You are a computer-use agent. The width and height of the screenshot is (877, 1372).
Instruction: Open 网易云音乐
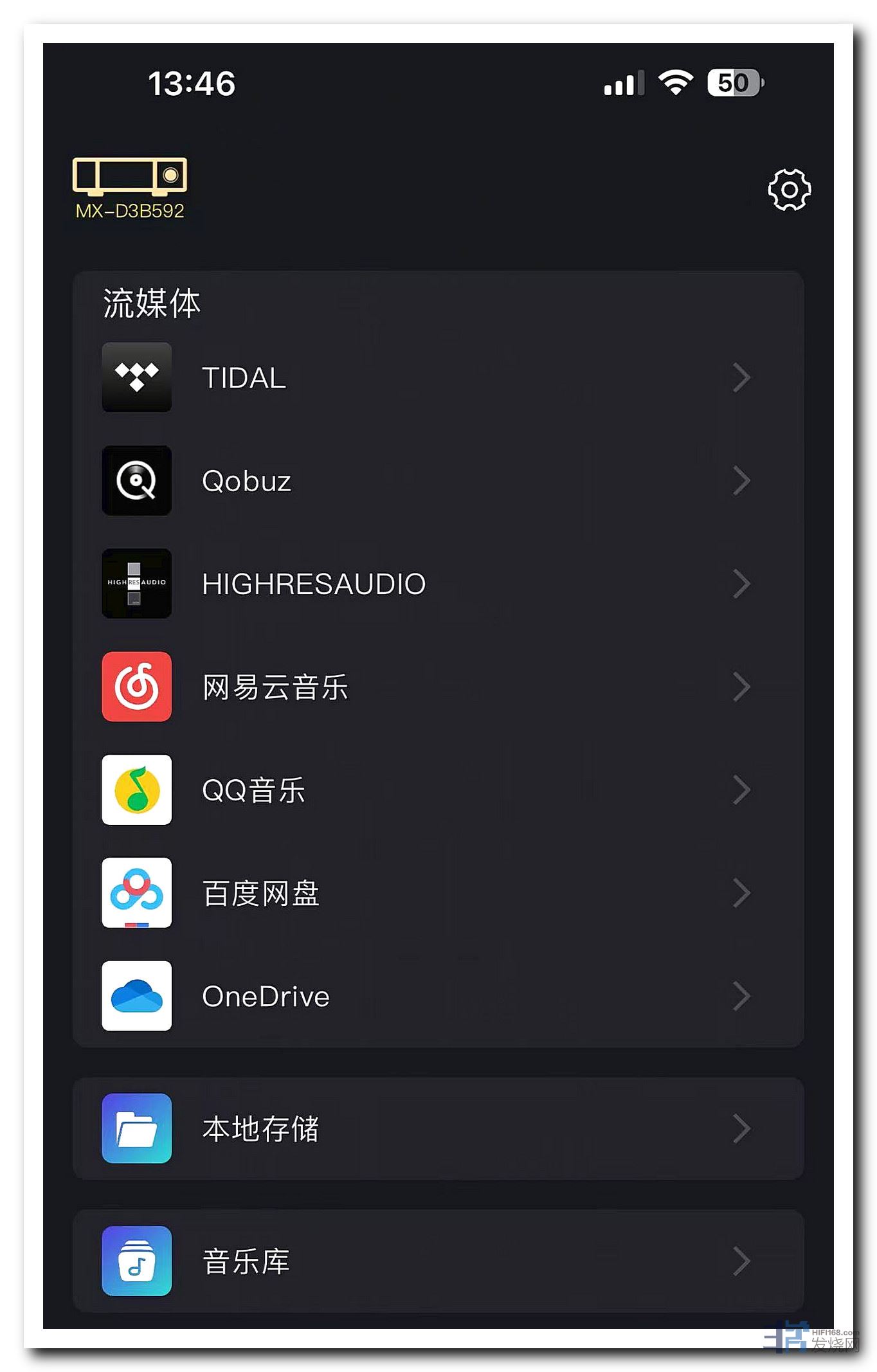click(x=437, y=687)
